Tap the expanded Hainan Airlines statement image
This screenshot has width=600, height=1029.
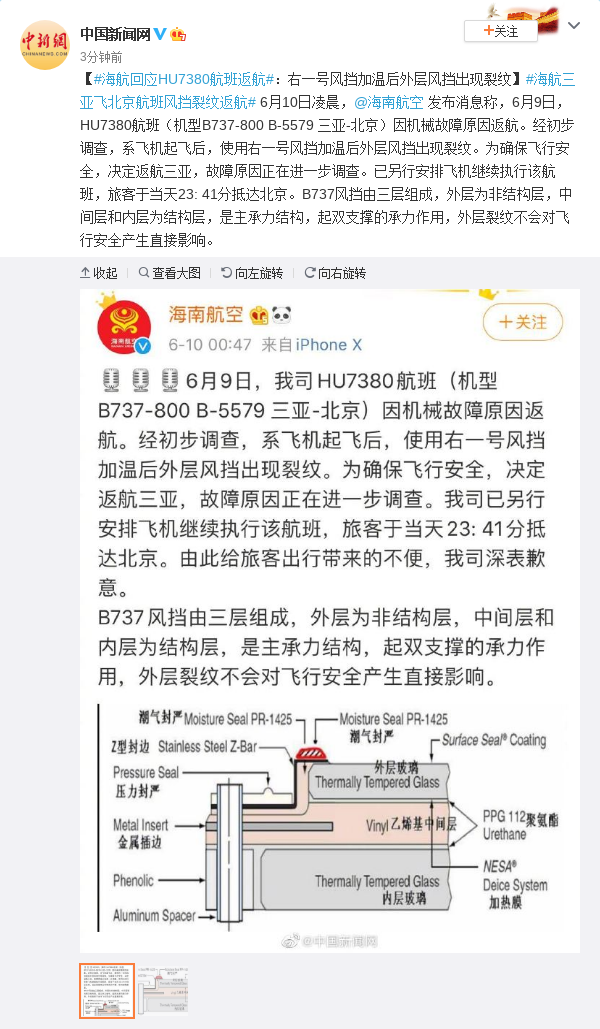(330, 620)
